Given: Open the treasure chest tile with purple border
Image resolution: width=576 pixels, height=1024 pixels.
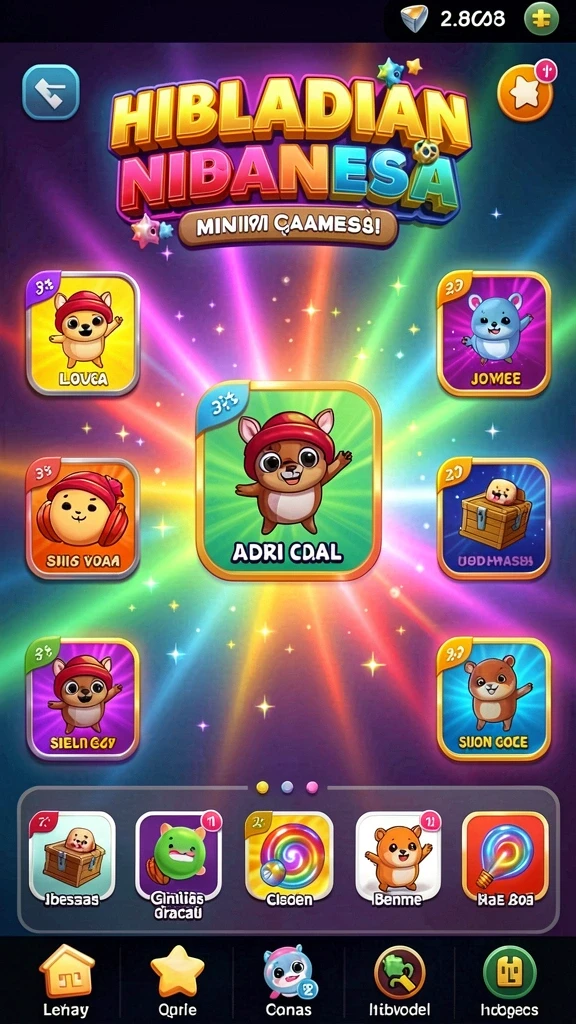Looking at the screenshot, I should pyautogui.click(x=494, y=519).
